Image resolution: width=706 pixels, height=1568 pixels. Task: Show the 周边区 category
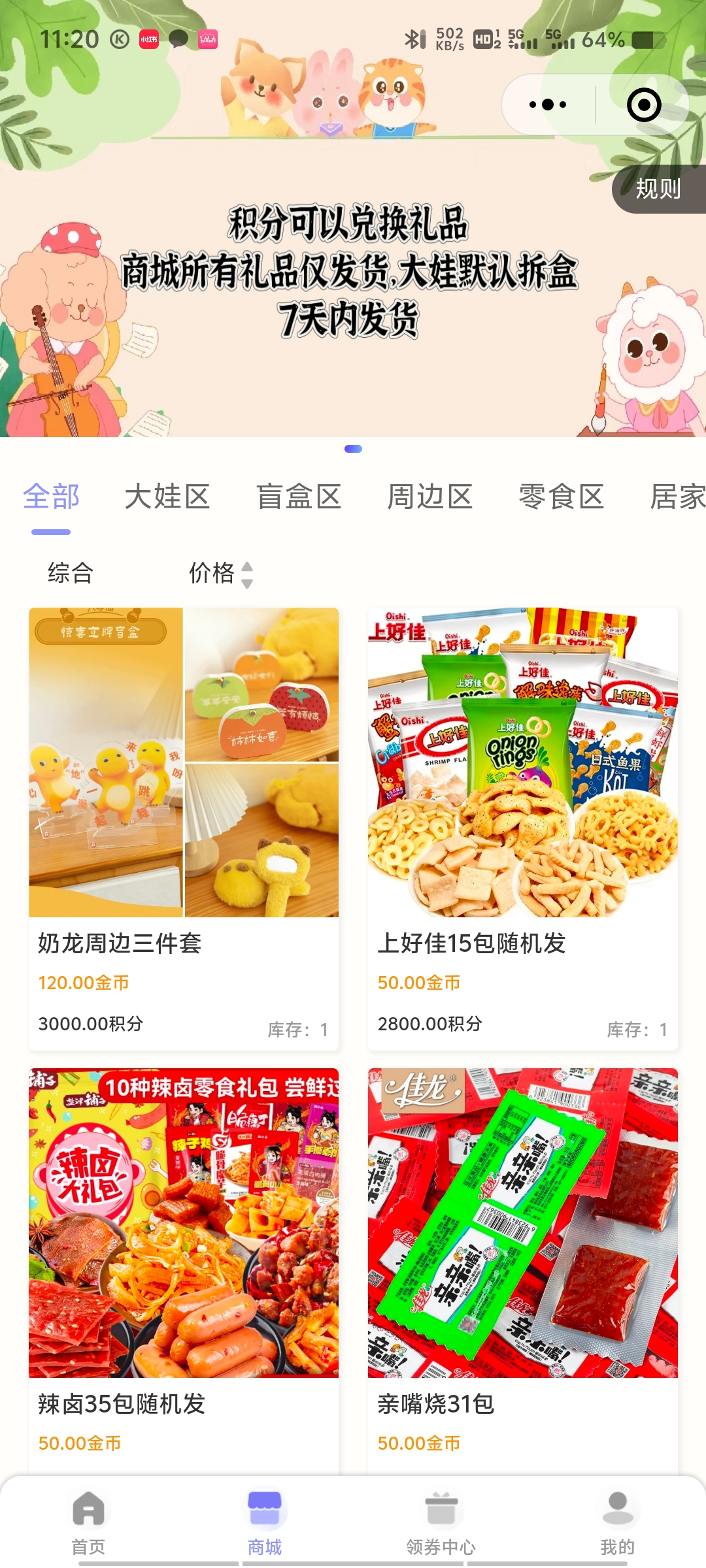point(430,497)
